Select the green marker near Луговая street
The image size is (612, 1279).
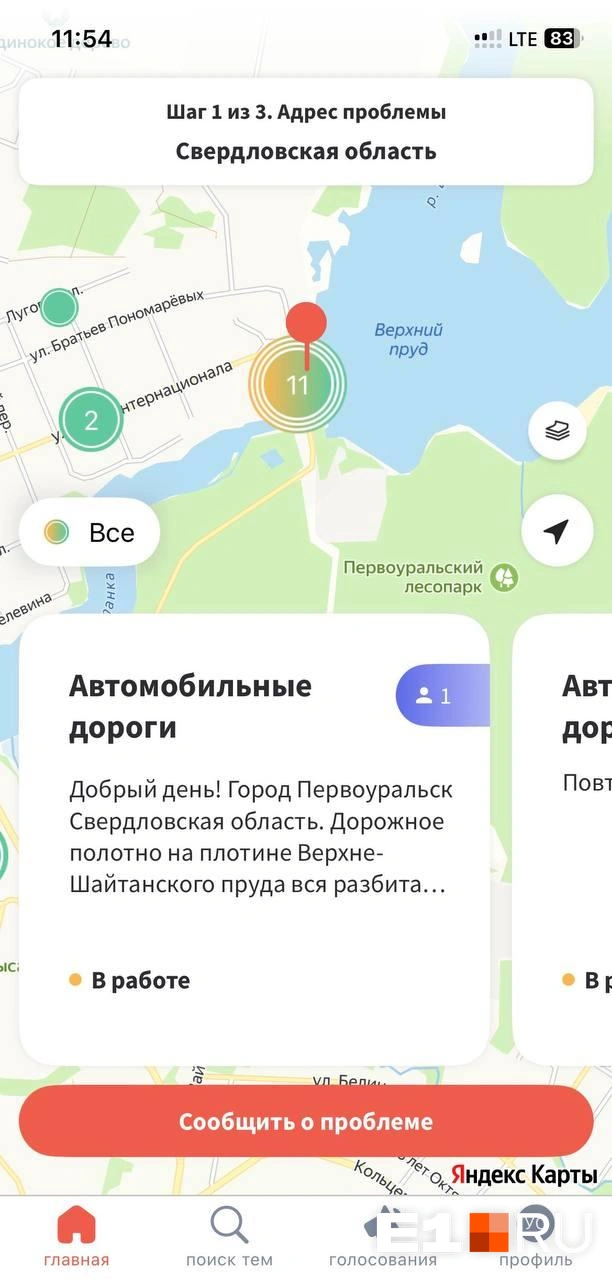60,307
